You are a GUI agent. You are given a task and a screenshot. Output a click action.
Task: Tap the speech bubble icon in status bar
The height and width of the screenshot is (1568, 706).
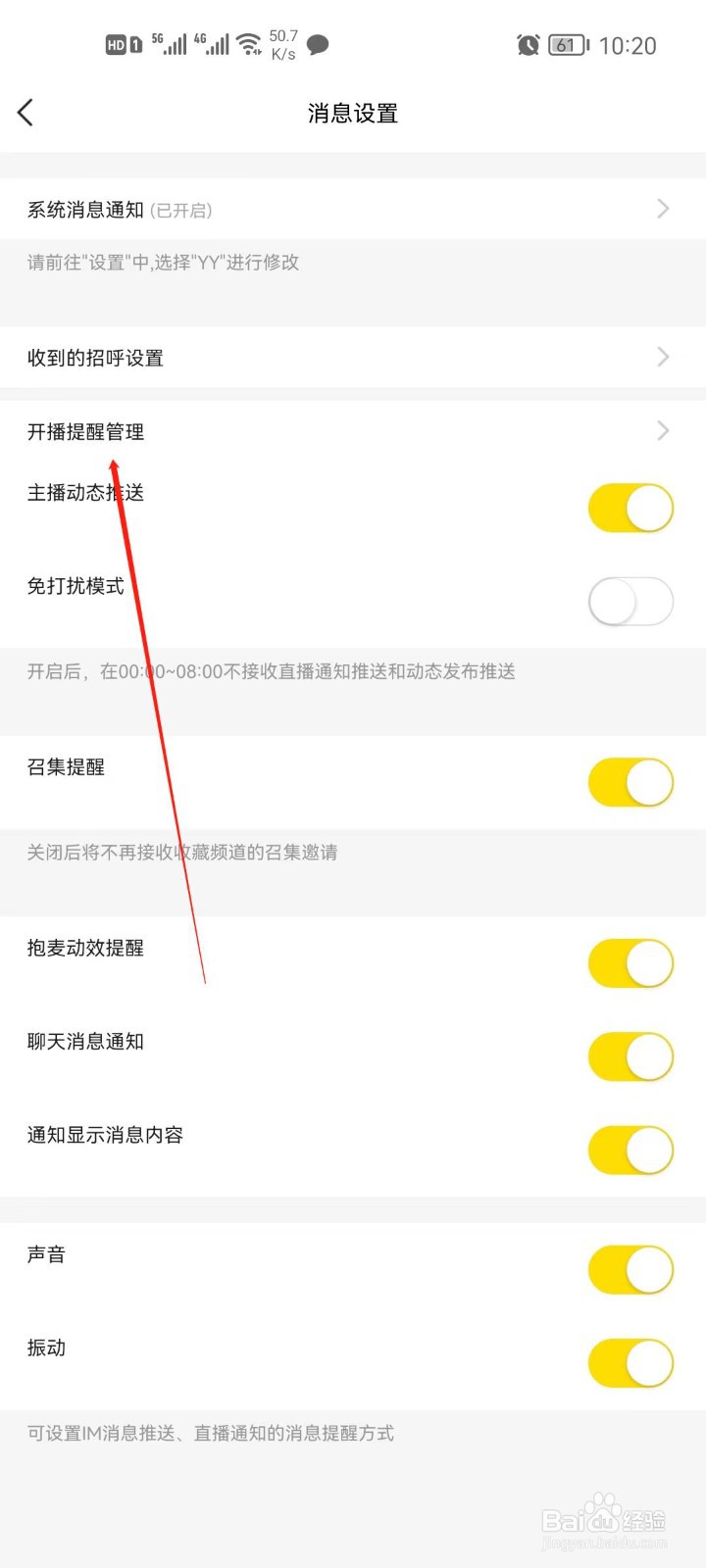[x=317, y=45]
